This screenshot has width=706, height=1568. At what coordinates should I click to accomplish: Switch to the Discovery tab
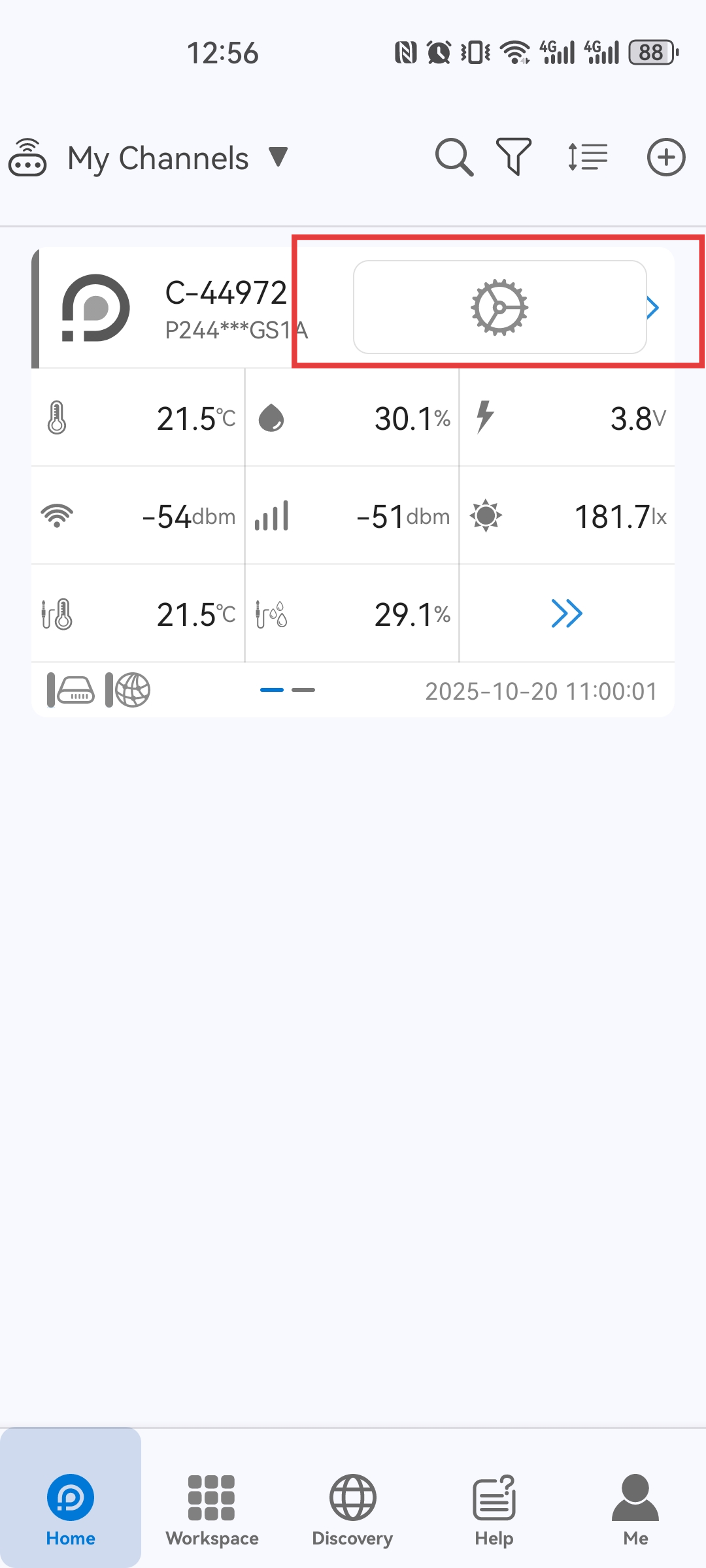coord(352,1510)
